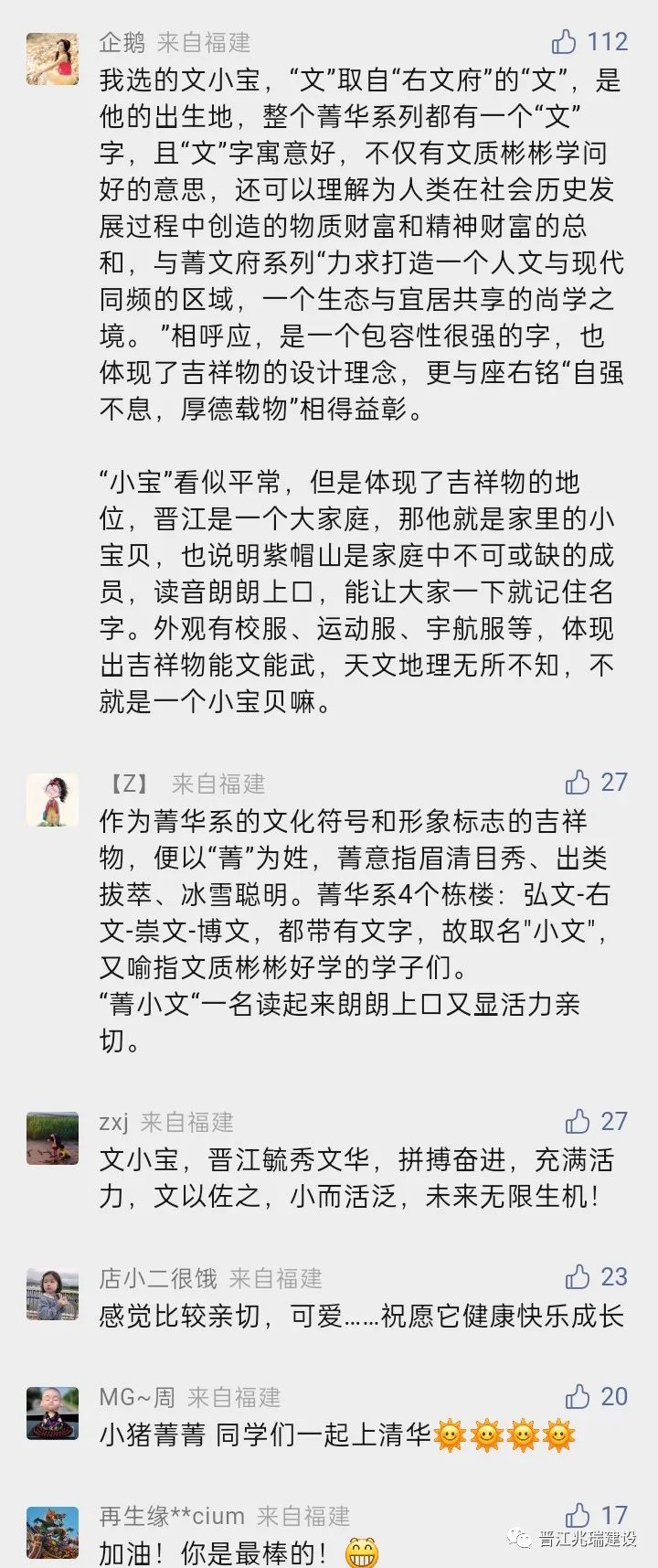Open 【Z】's profile avatar
This screenshot has width=658, height=1568.
point(52,800)
